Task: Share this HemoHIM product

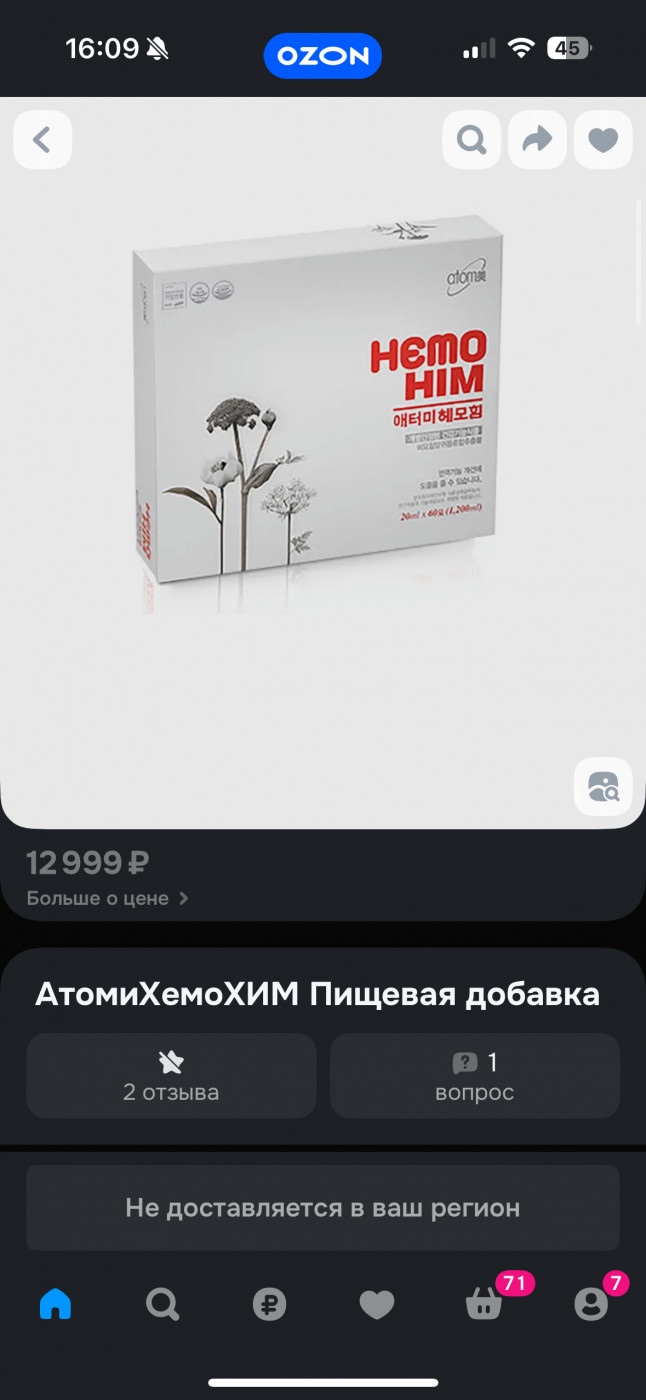Action: (537, 140)
